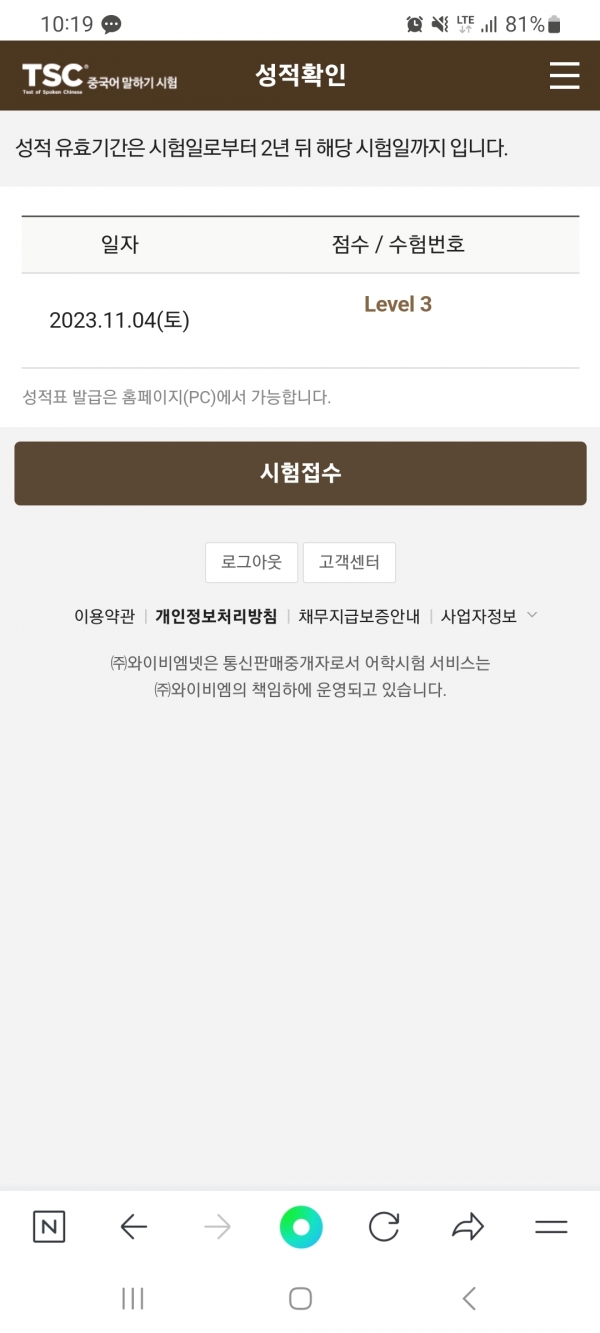Go to TSC home via logo
The height and width of the screenshot is (1333, 600).
99,77
